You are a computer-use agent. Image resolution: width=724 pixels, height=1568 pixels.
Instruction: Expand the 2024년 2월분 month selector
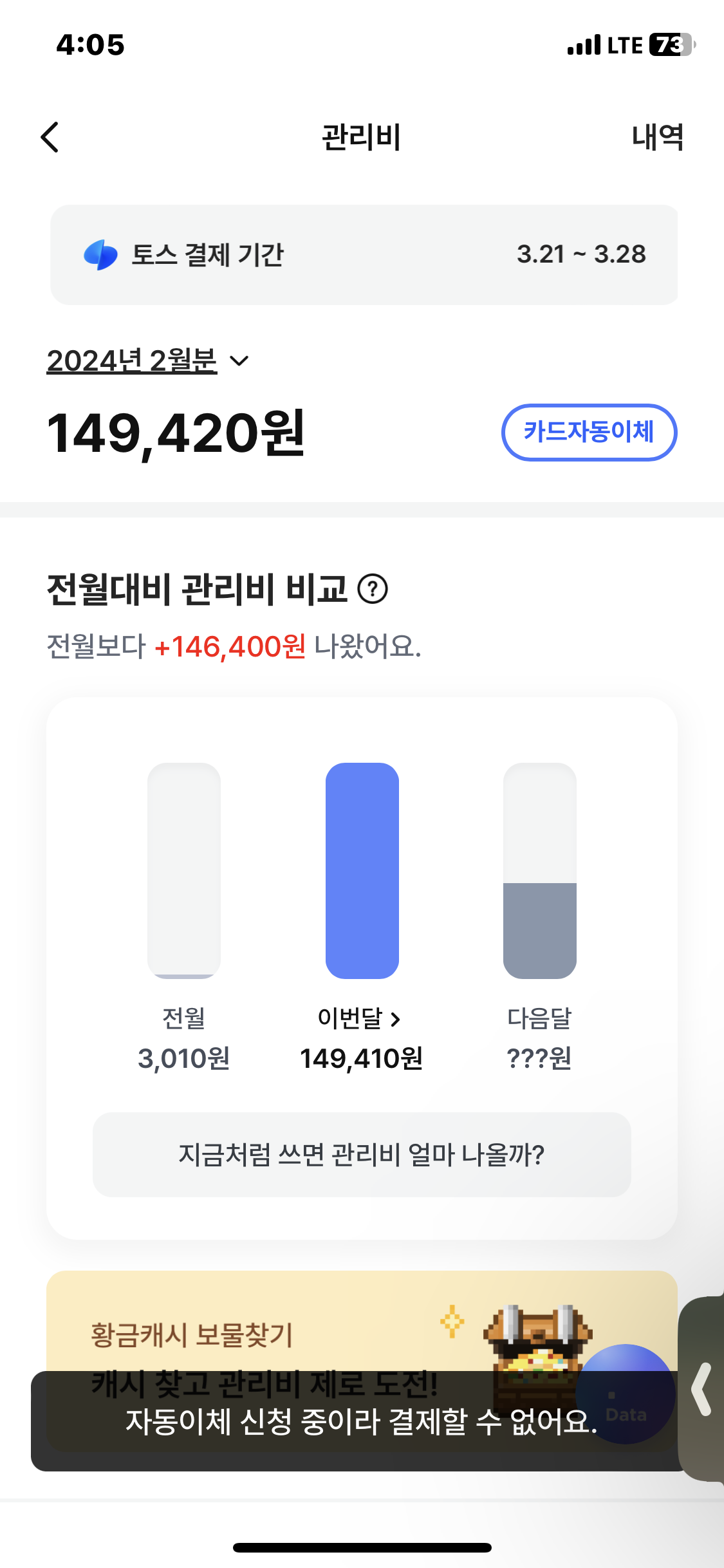(147, 360)
